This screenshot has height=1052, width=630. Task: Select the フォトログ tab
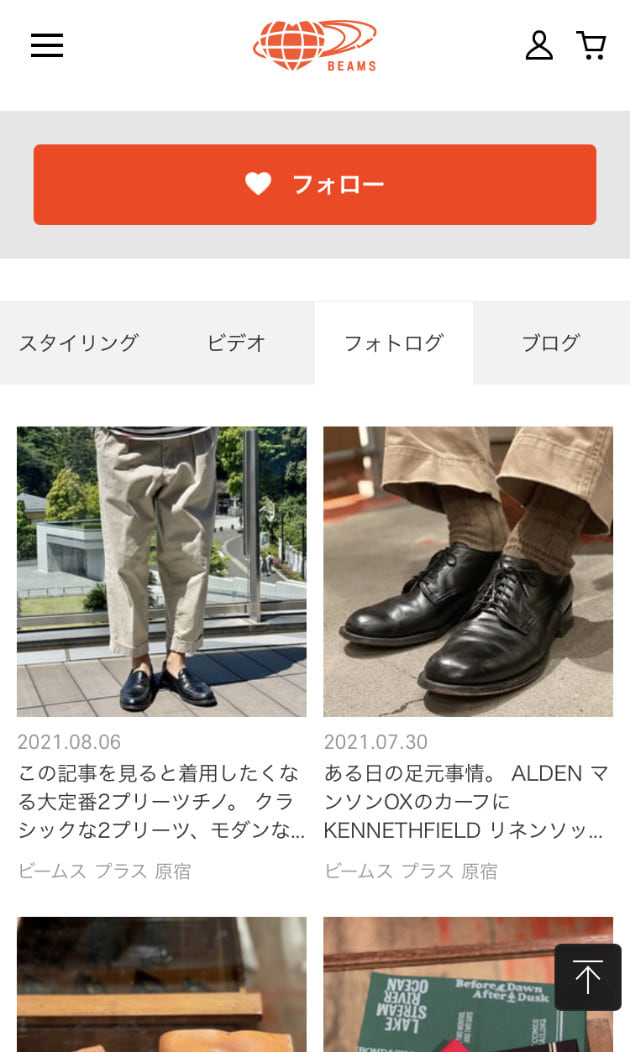tap(393, 343)
